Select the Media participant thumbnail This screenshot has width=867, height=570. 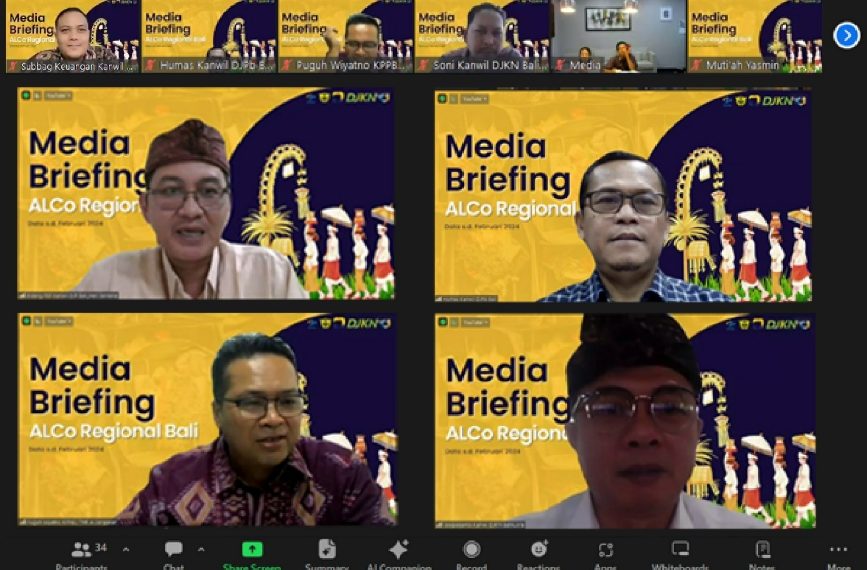(x=618, y=36)
